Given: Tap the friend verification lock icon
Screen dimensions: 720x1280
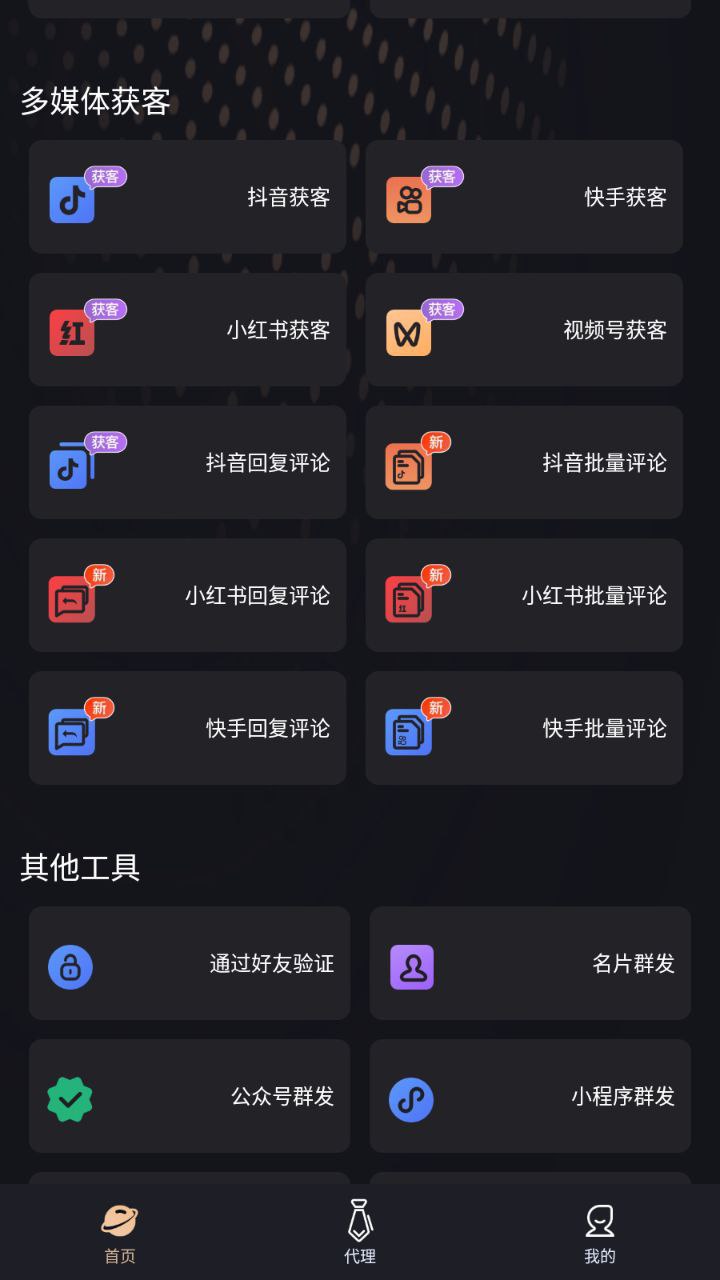Looking at the screenshot, I should point(69,967).
